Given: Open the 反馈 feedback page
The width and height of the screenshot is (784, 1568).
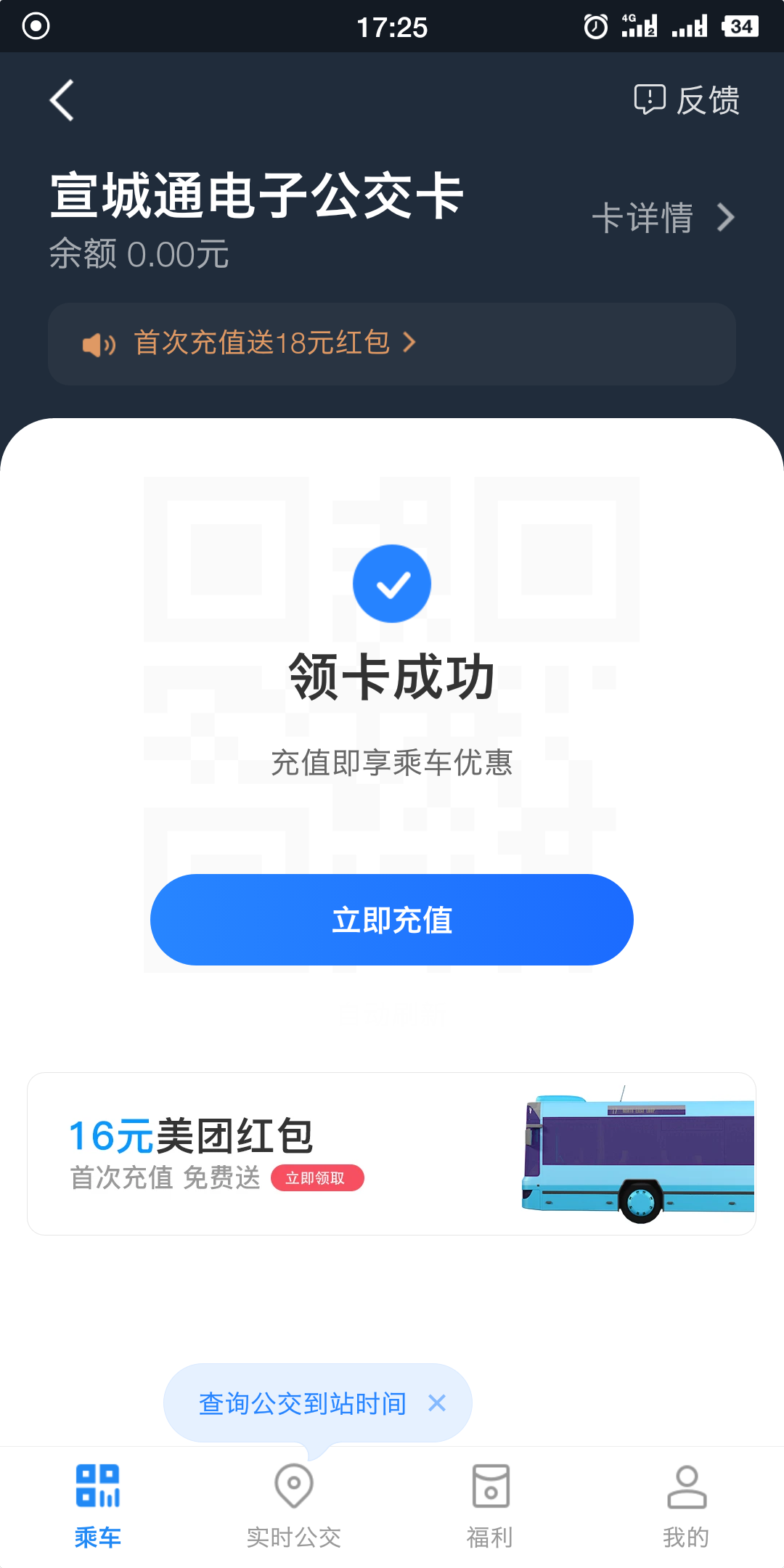Looking at the screenshot, I should click(x=687, y=100).
